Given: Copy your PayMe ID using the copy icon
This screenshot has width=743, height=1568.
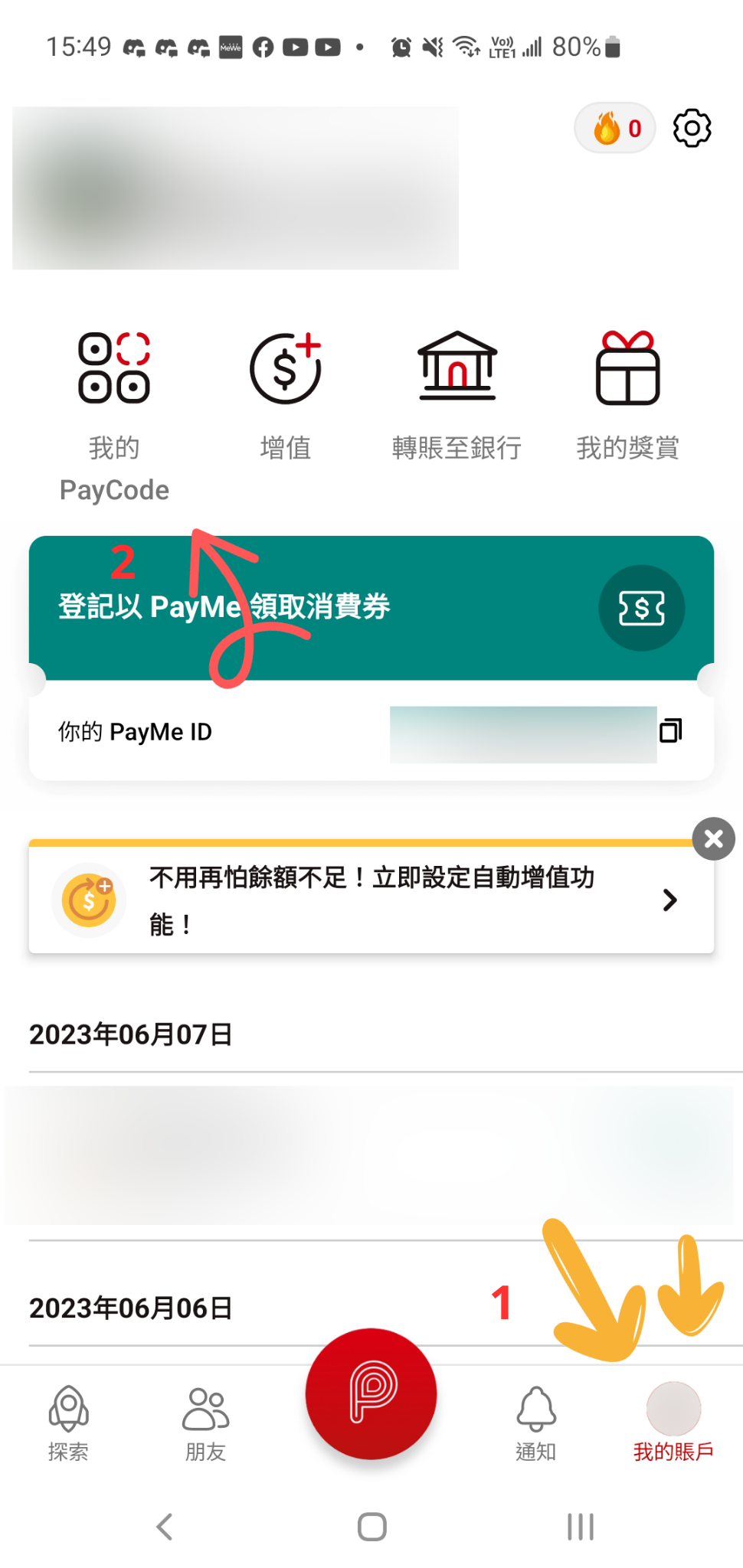Looking at the screenshot, I should [x=671, y=731].
